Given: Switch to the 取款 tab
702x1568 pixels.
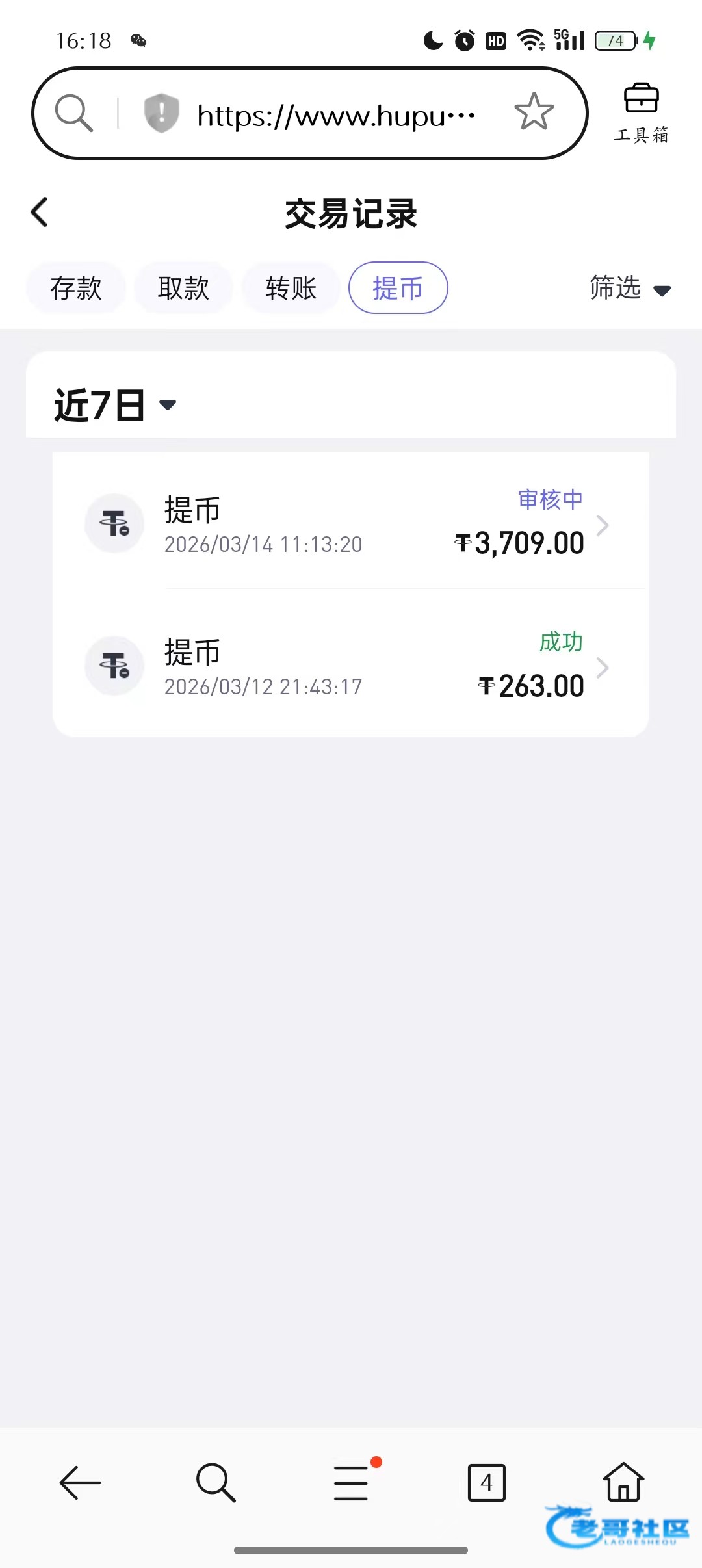Looking at the screenshot, I should [183, 288].
